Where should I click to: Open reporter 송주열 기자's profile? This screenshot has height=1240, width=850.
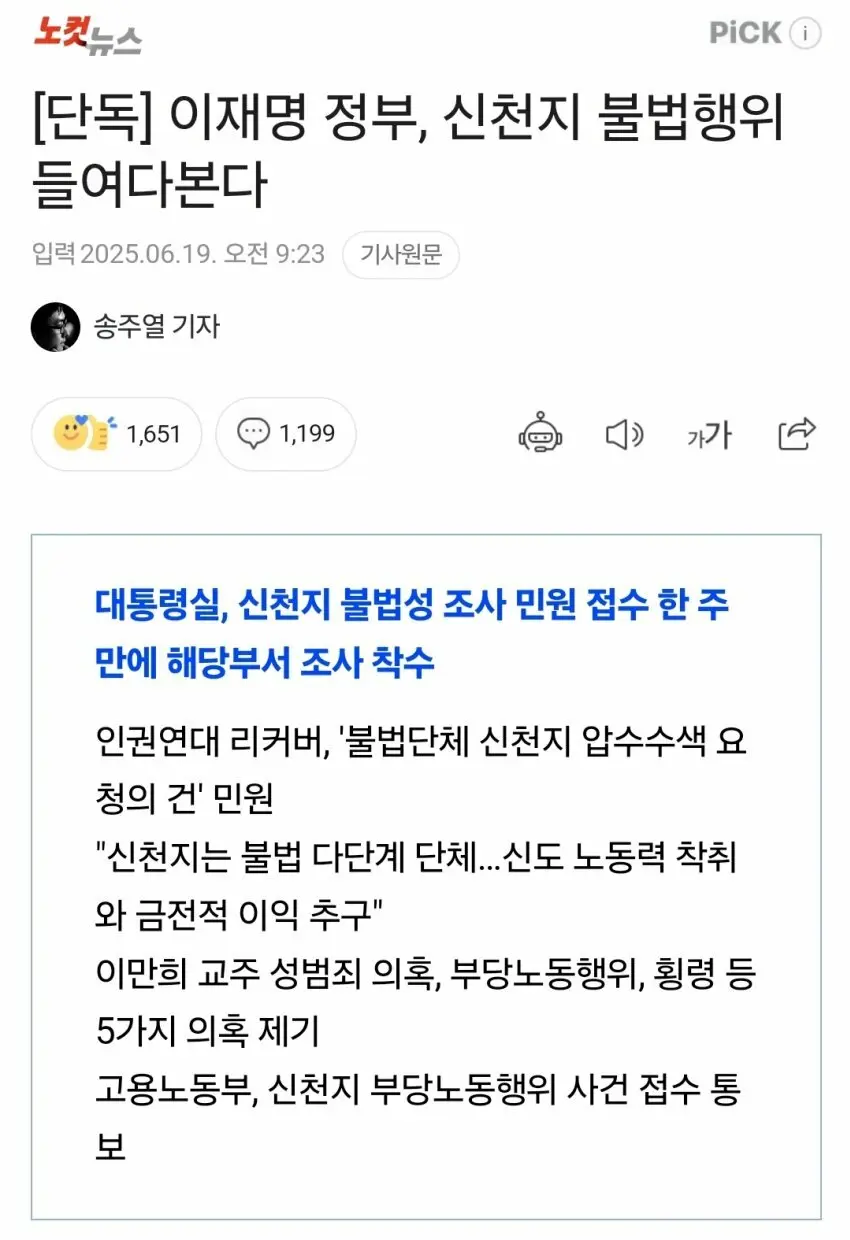pos(155,326)
